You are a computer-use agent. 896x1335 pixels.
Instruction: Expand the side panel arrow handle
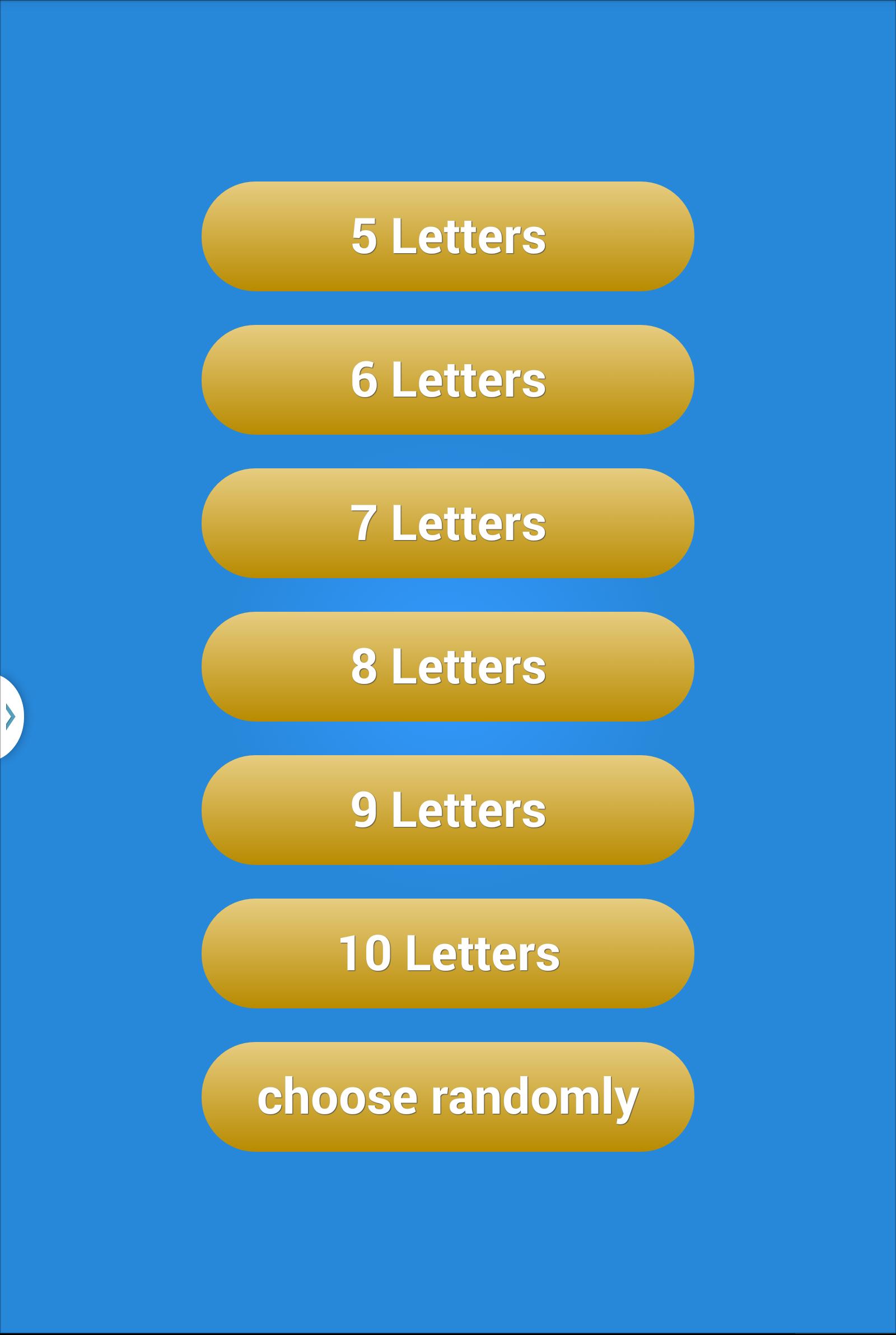[10, 717]
